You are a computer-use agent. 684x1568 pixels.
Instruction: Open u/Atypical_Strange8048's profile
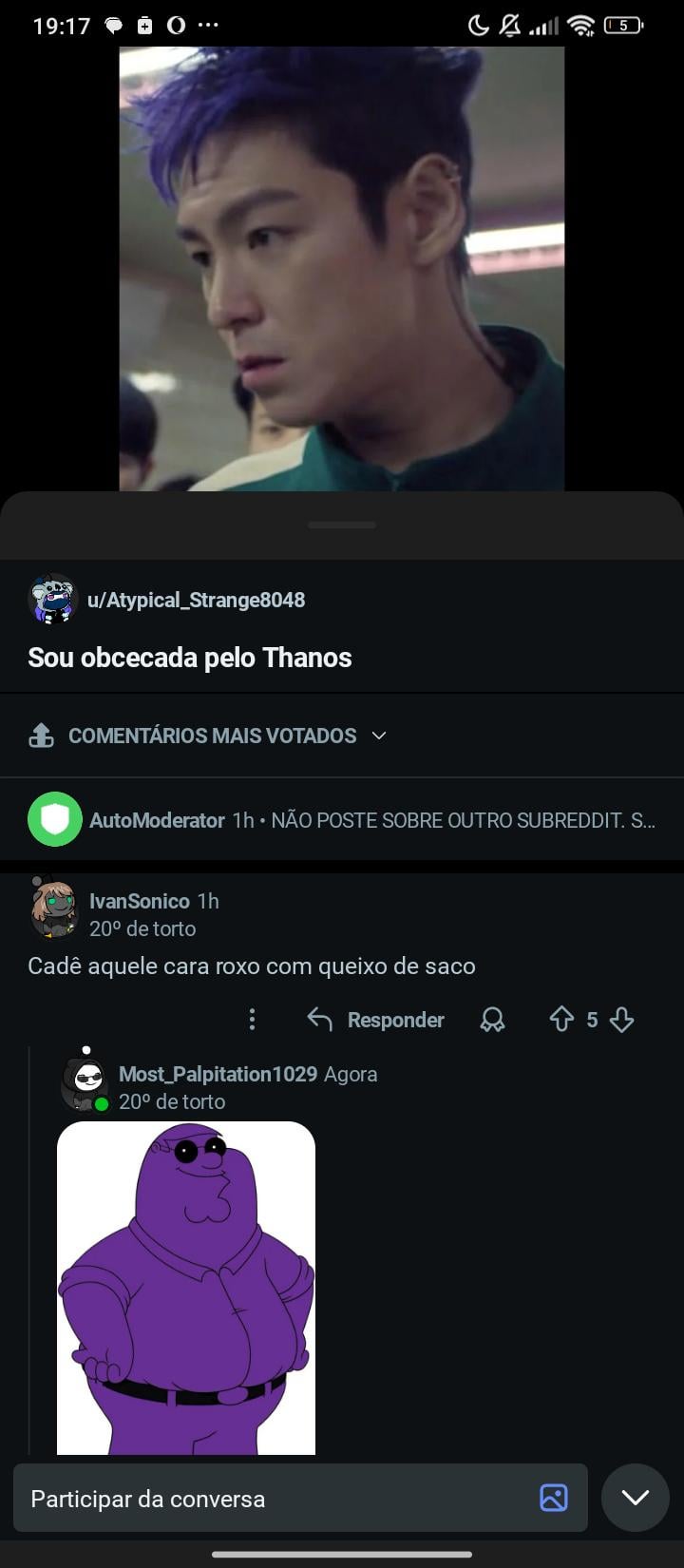(x=196, y=600)
